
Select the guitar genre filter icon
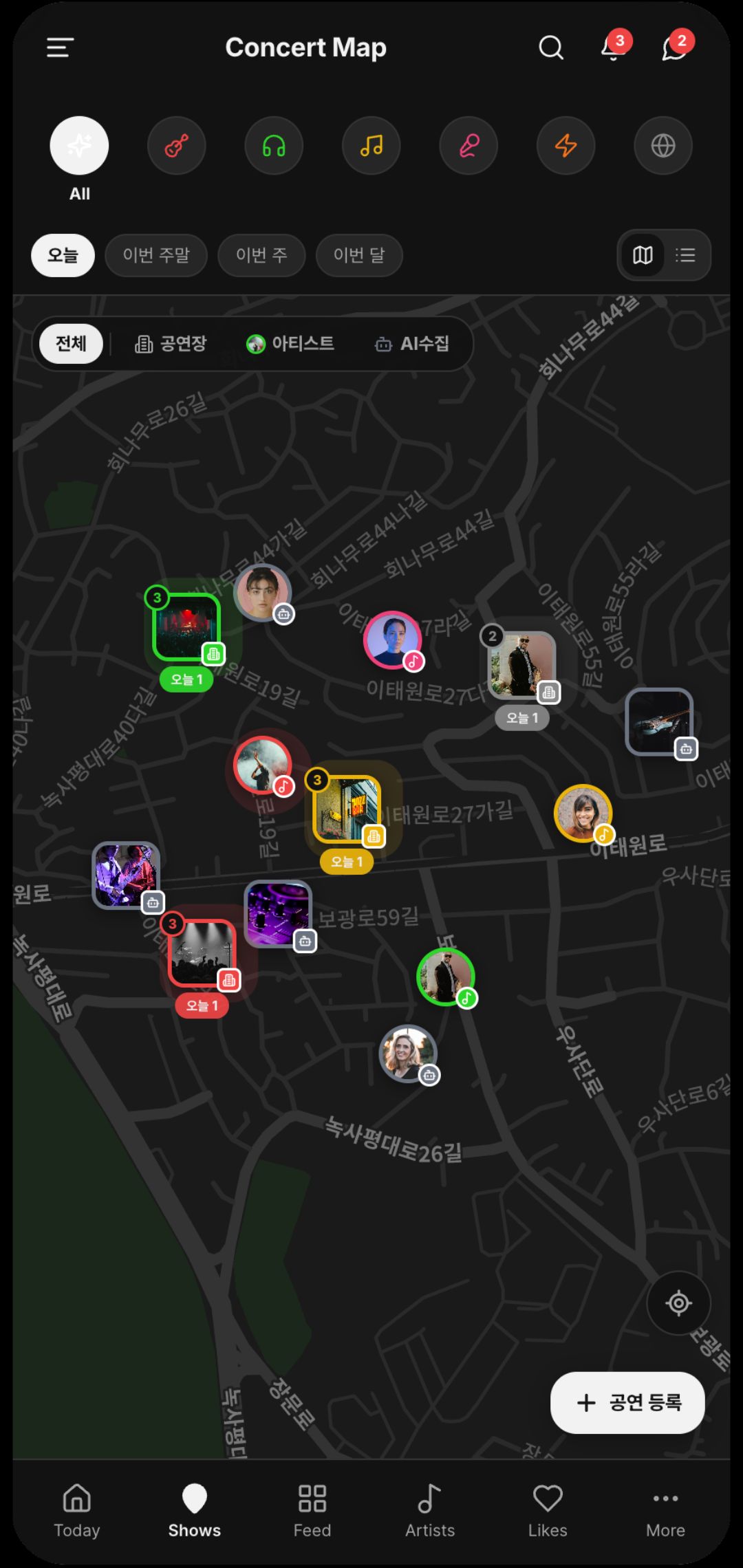(177, 146)
